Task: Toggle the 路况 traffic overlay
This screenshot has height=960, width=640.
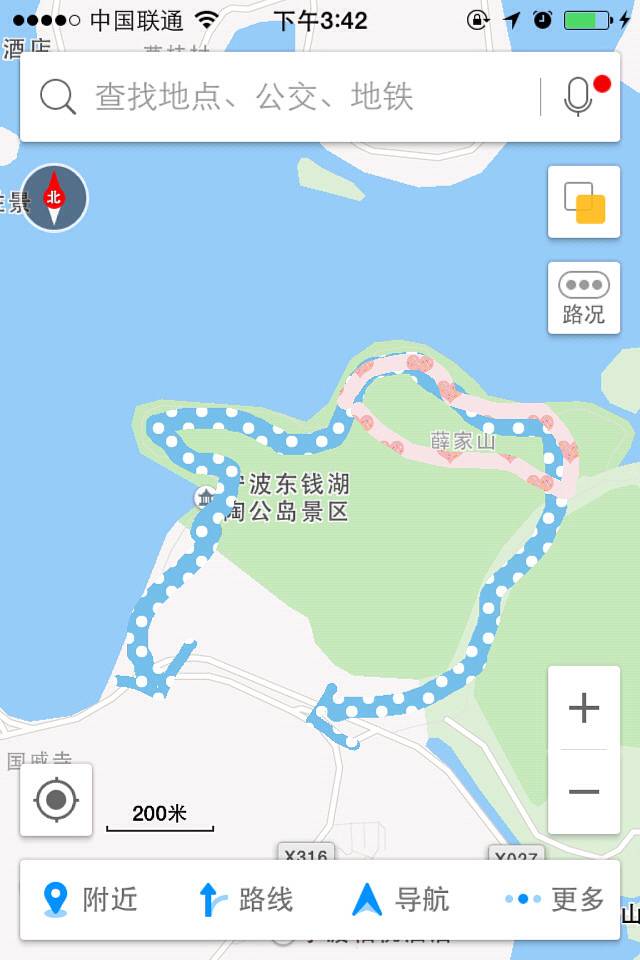Action: point(584,298)
